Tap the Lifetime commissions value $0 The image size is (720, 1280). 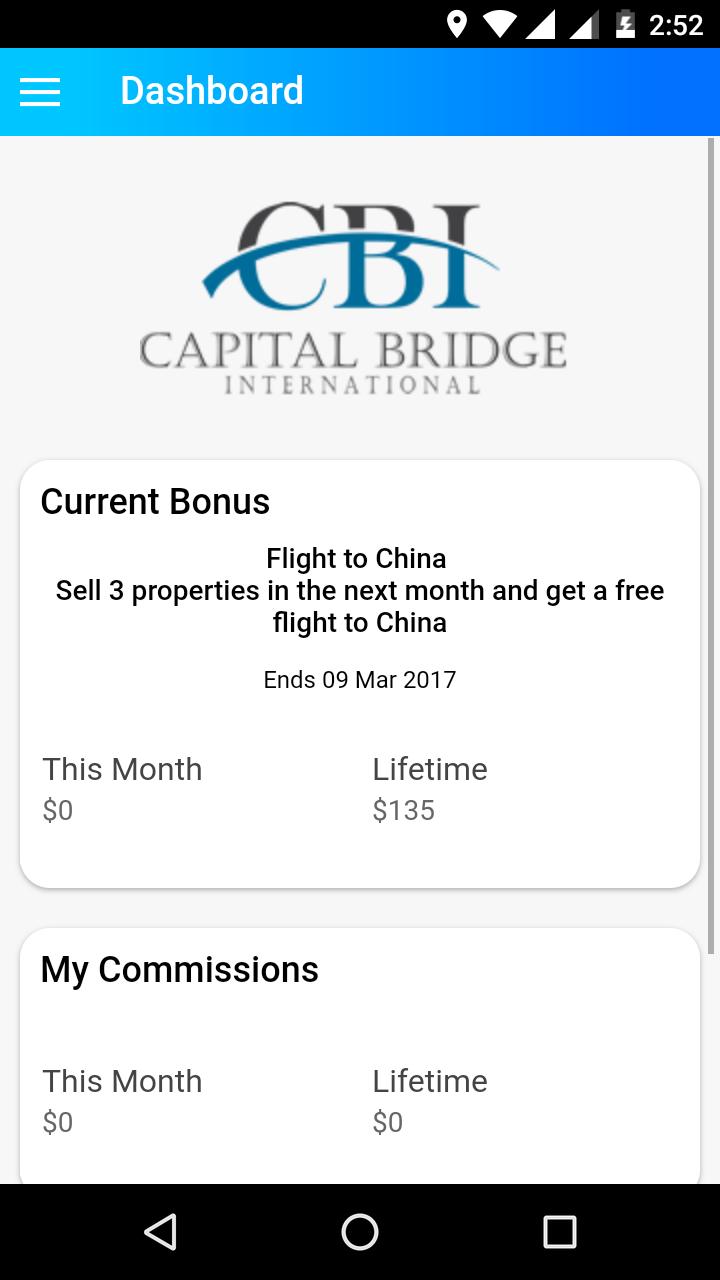pyautogui.click(x=389, y=1121)
